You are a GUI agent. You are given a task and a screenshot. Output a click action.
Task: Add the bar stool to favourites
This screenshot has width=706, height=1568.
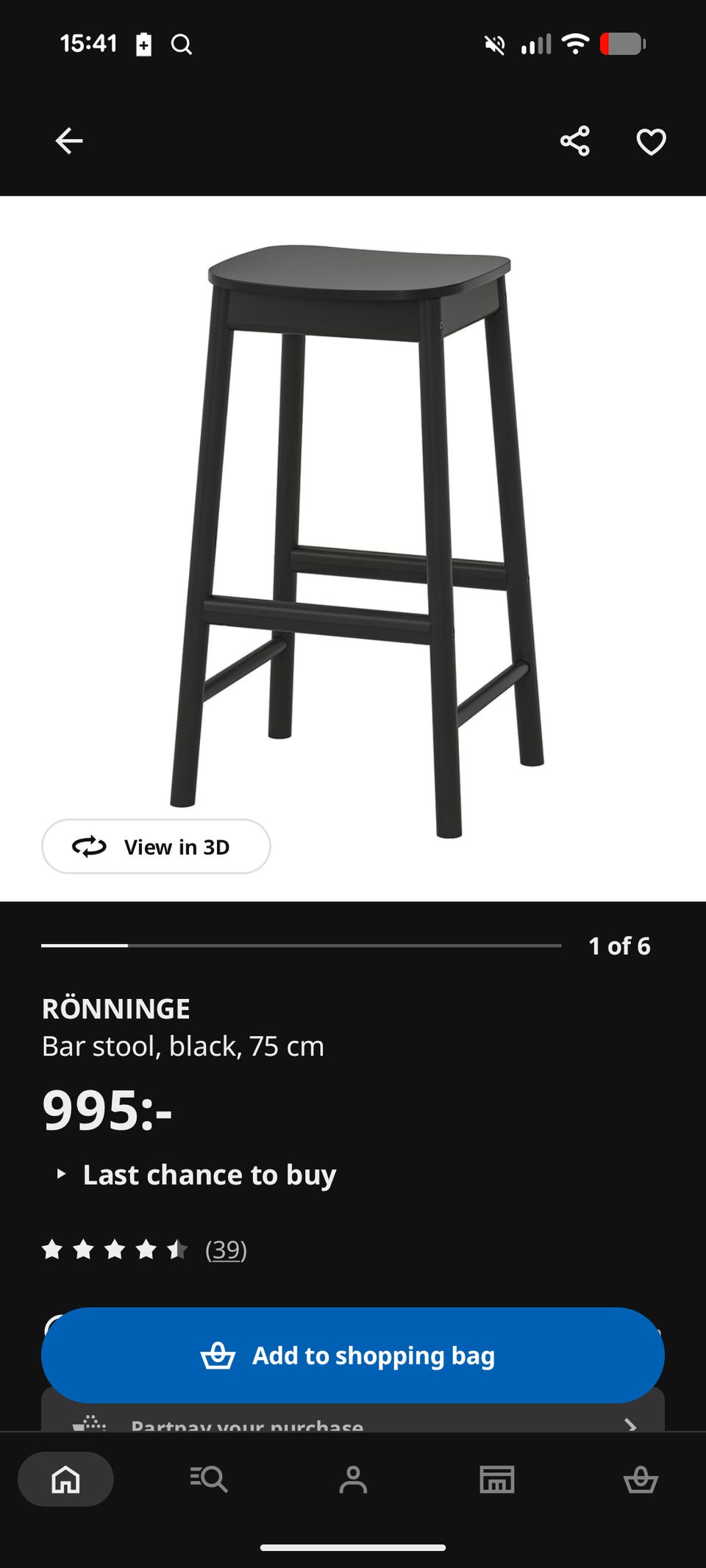[x=651, y=141]
